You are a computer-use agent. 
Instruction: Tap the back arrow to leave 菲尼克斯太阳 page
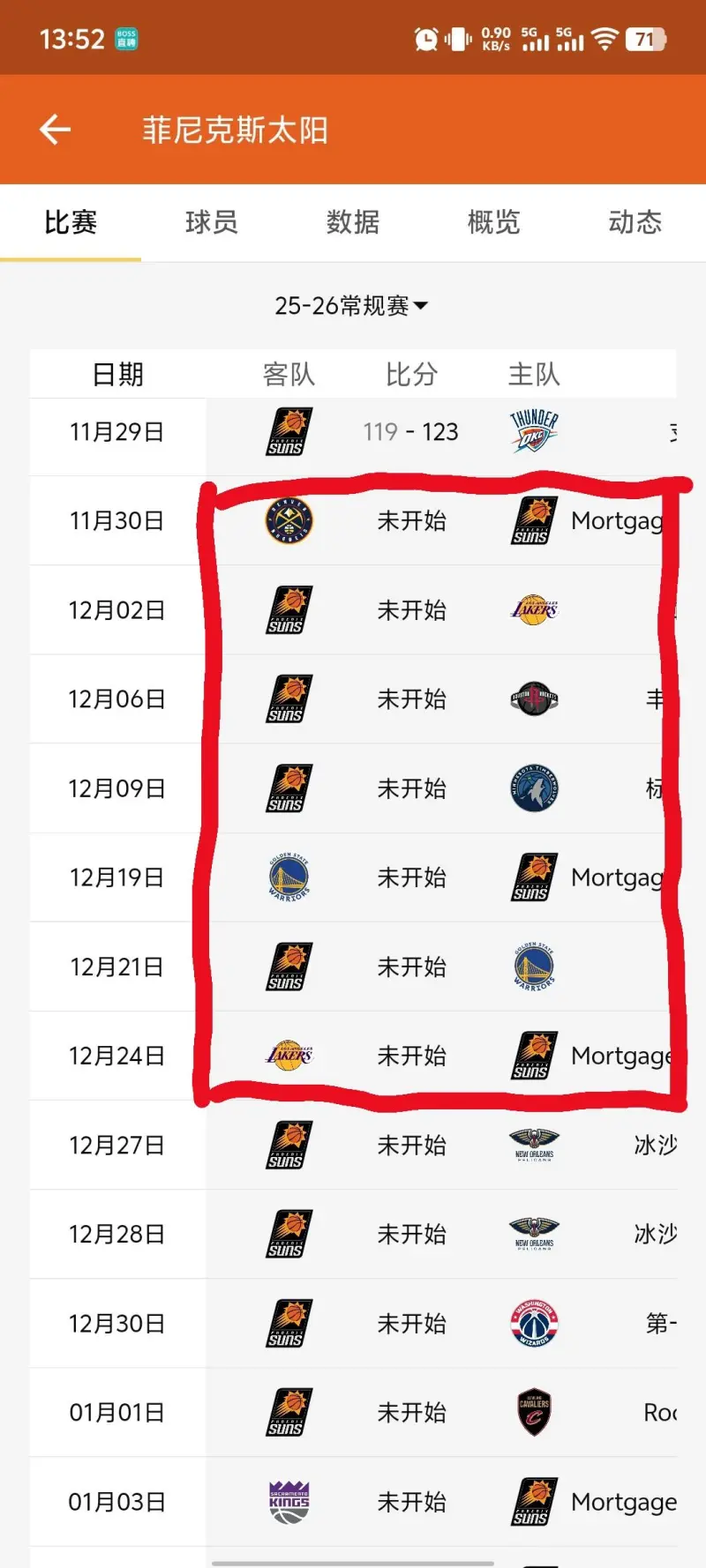[x=55, y=129]
